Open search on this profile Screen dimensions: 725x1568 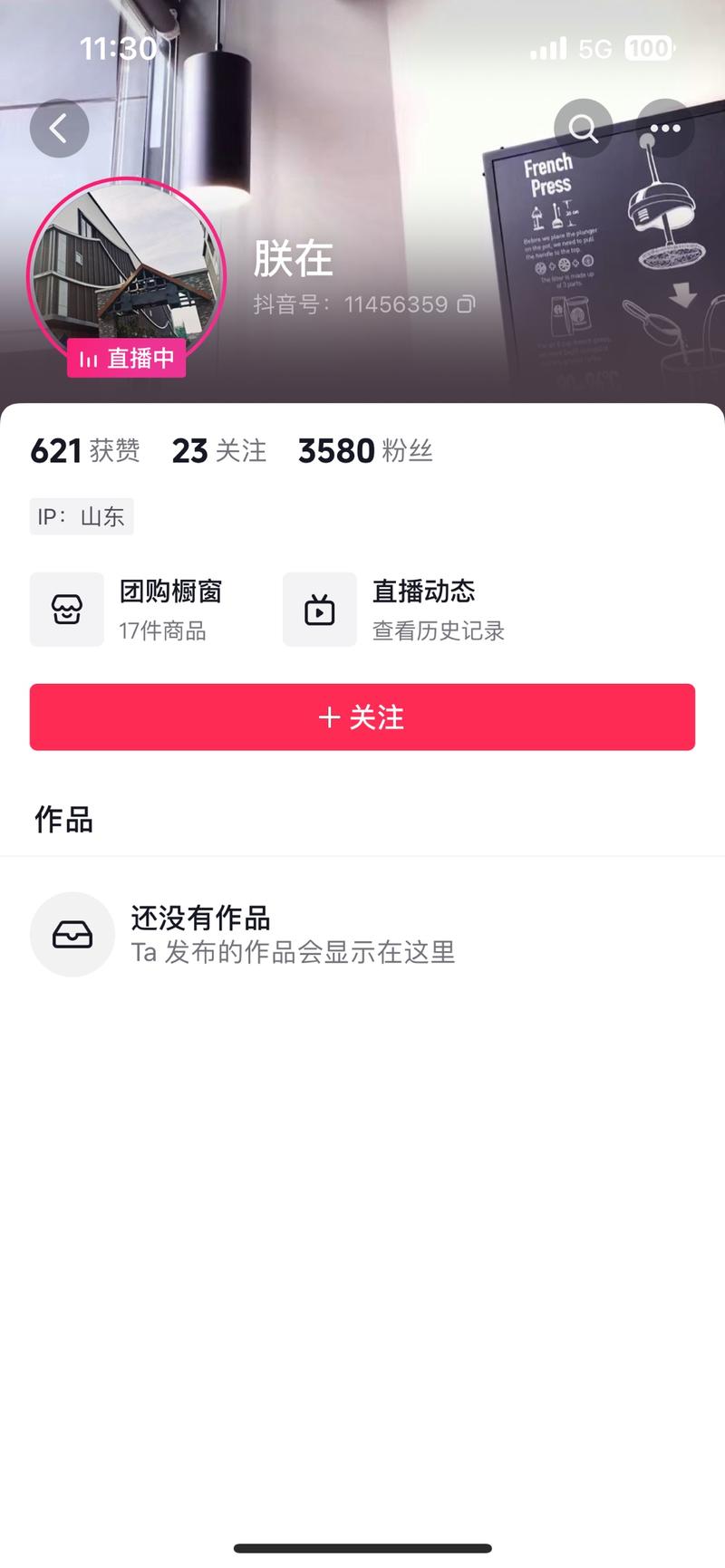click(584, 129)
